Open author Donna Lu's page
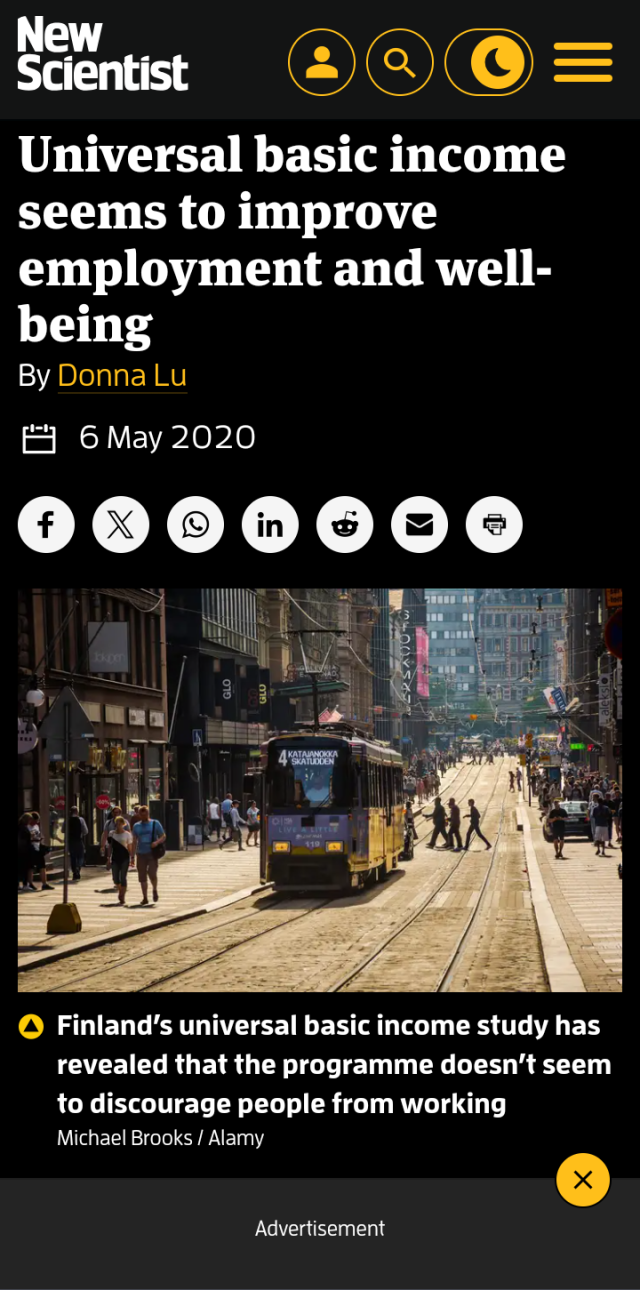 (x=122, y=376)
